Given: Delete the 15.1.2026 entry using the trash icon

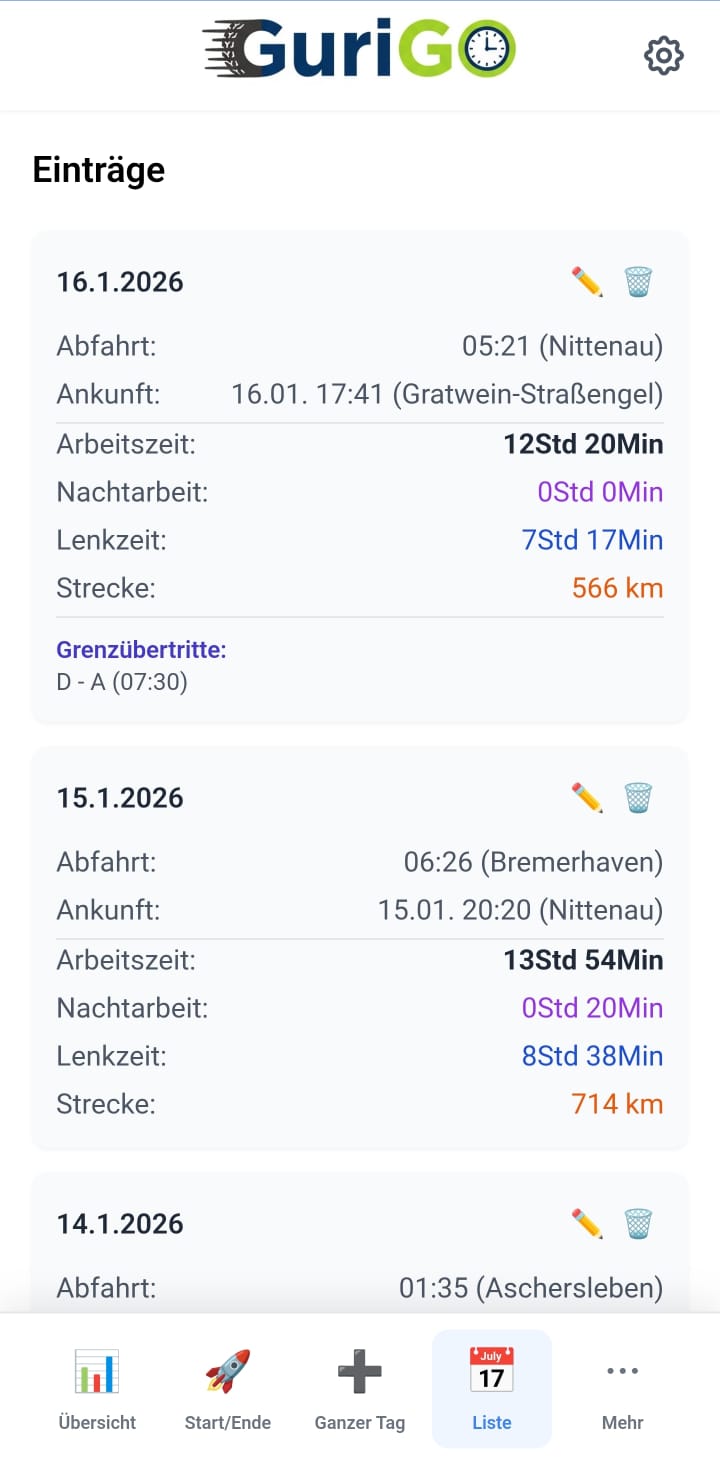Looking at the screenshot, I should coord(638,797).
